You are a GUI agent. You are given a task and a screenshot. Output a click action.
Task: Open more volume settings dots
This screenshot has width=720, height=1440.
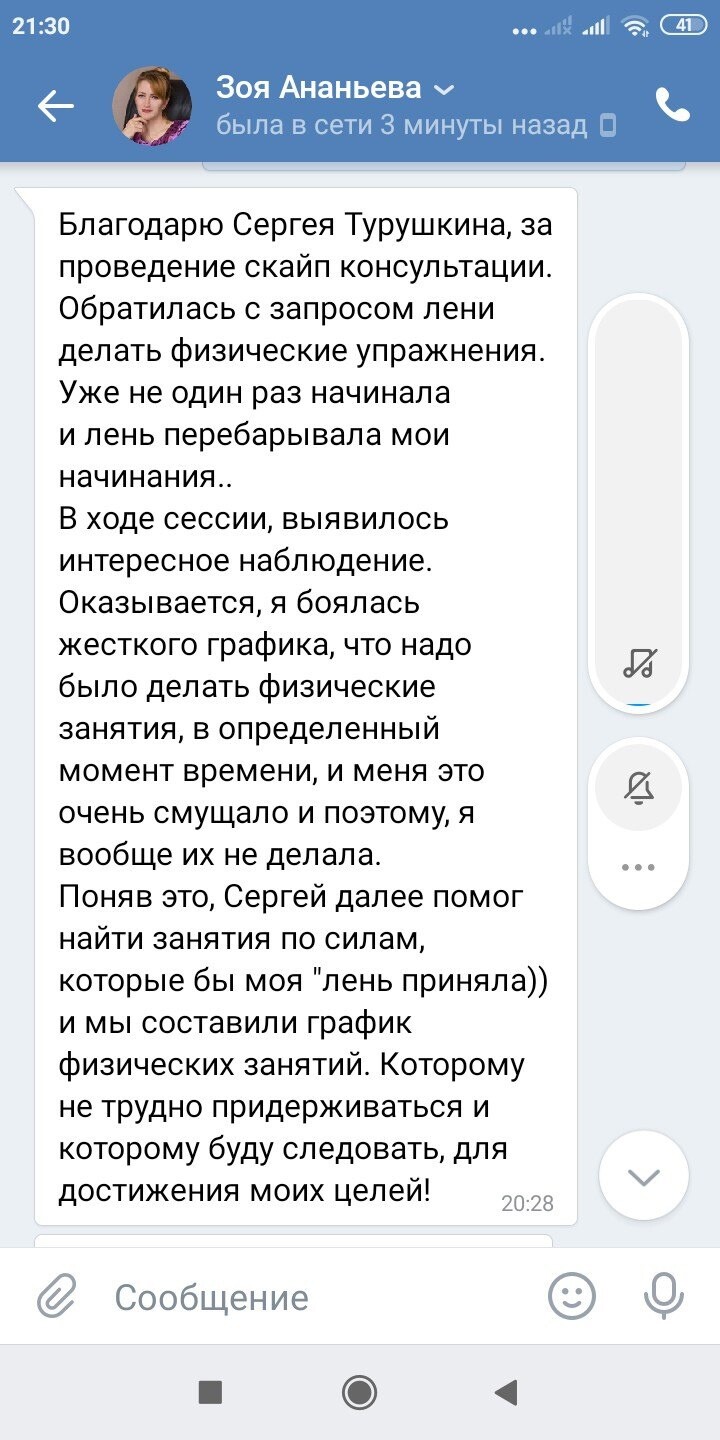[x=639, y=867]
